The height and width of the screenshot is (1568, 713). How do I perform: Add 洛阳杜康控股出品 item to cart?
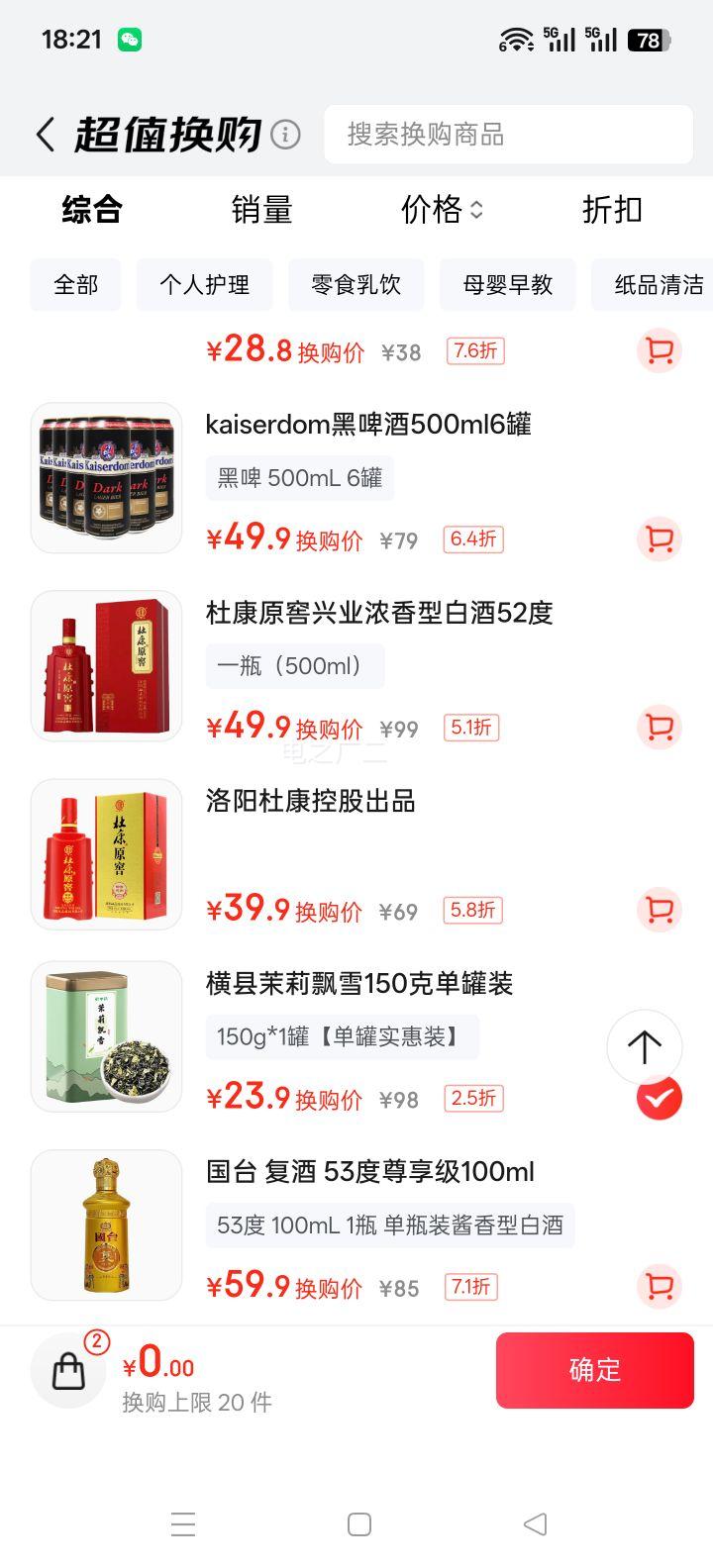tap(659, 910)
